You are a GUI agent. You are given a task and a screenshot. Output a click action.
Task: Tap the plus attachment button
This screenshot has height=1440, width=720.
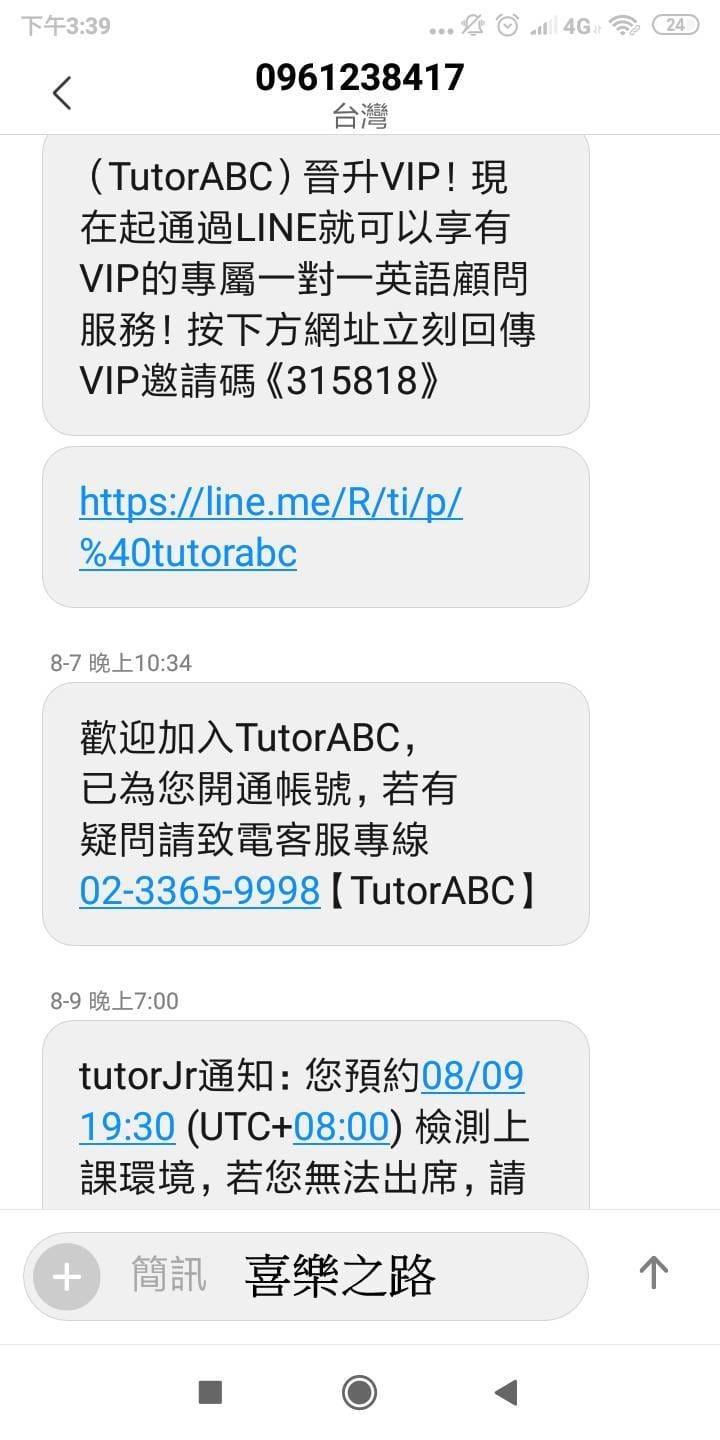(x=67, y=1276)
